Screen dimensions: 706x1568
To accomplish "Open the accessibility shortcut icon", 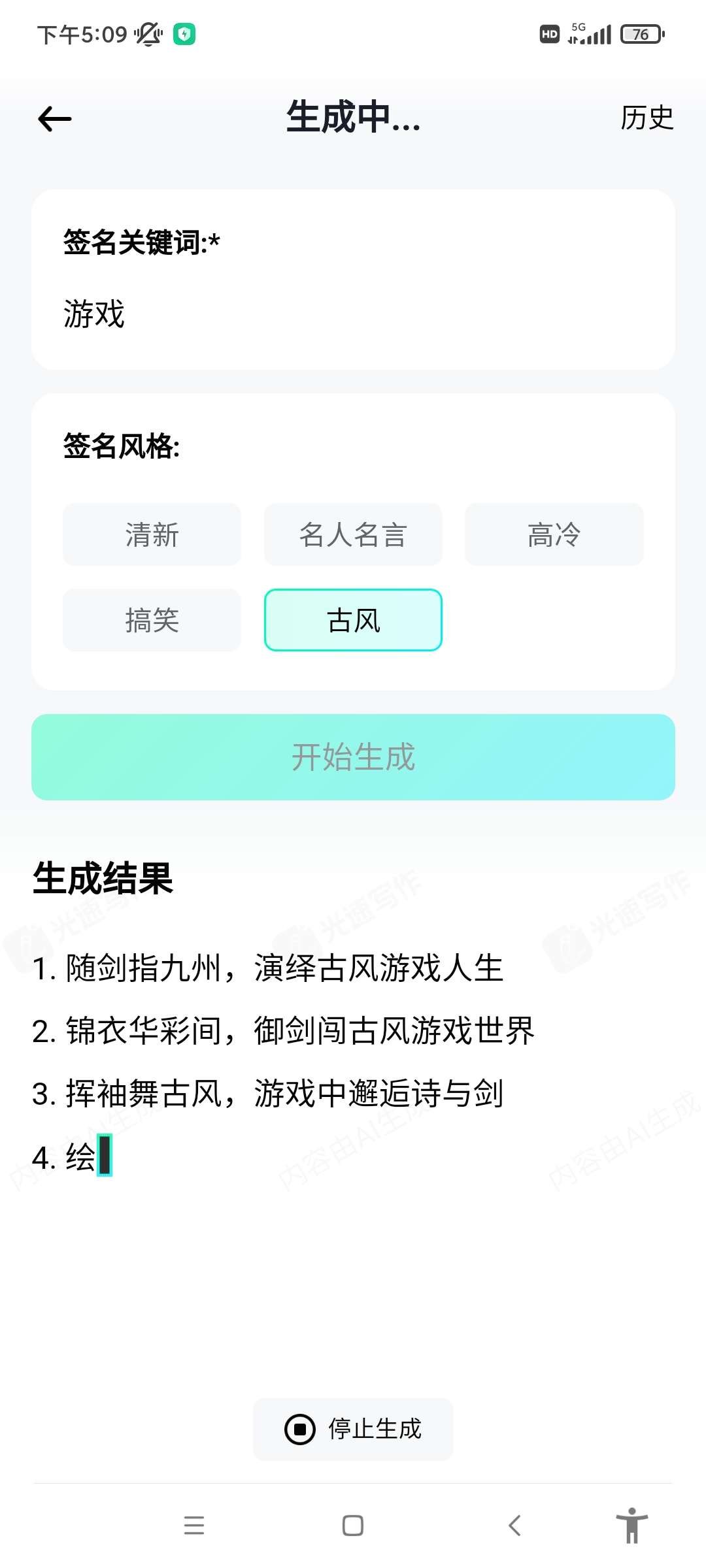I will coord(631,1526).
